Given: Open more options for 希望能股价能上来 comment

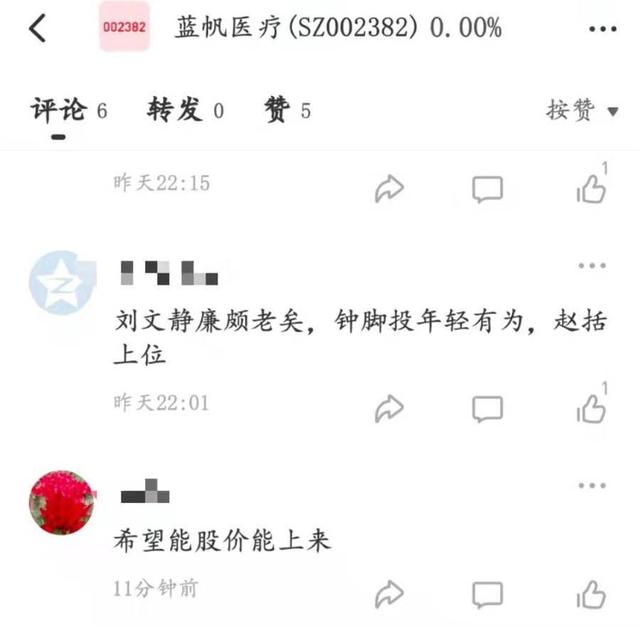Looking at the screenshot, I should coord(592,487).
